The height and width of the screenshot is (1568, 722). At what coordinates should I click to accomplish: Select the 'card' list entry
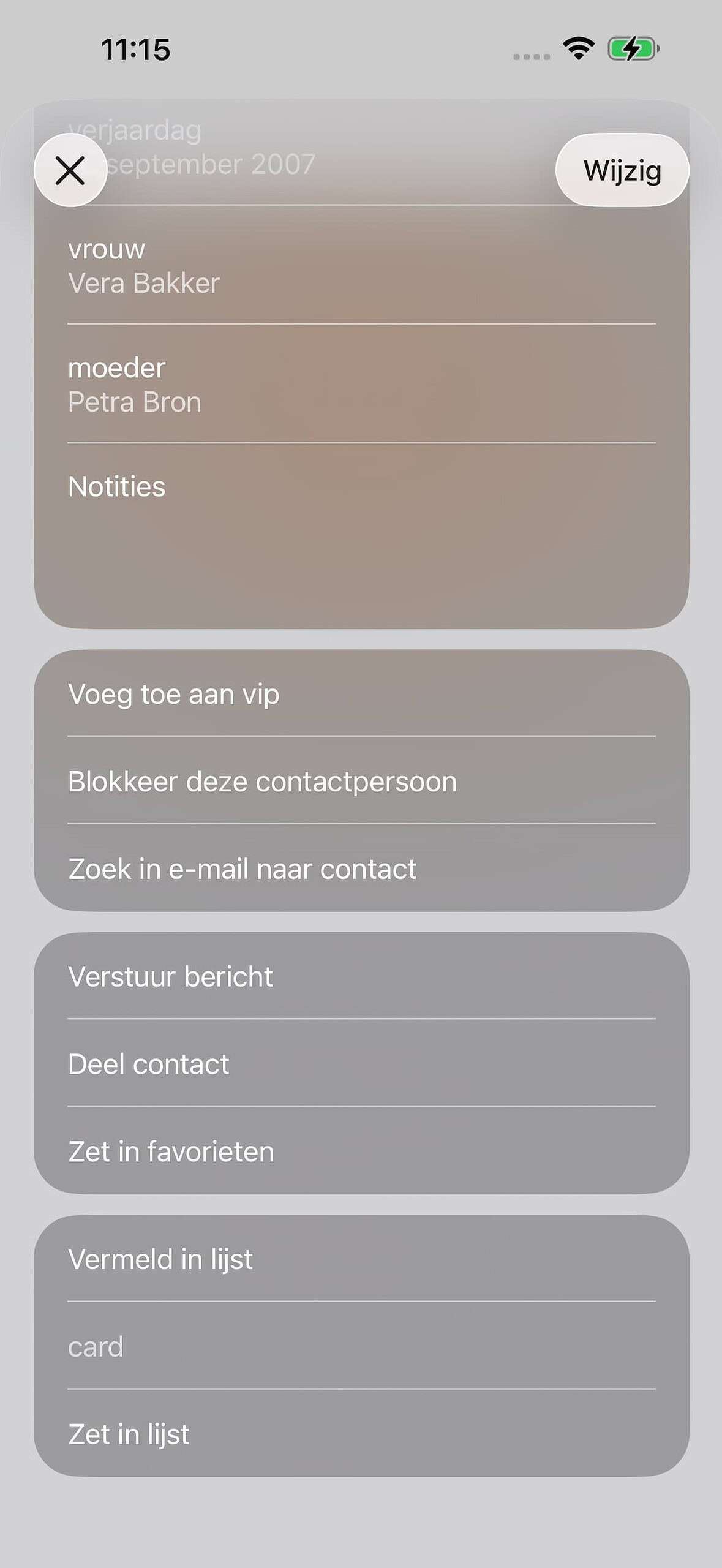click(96, 1346)
